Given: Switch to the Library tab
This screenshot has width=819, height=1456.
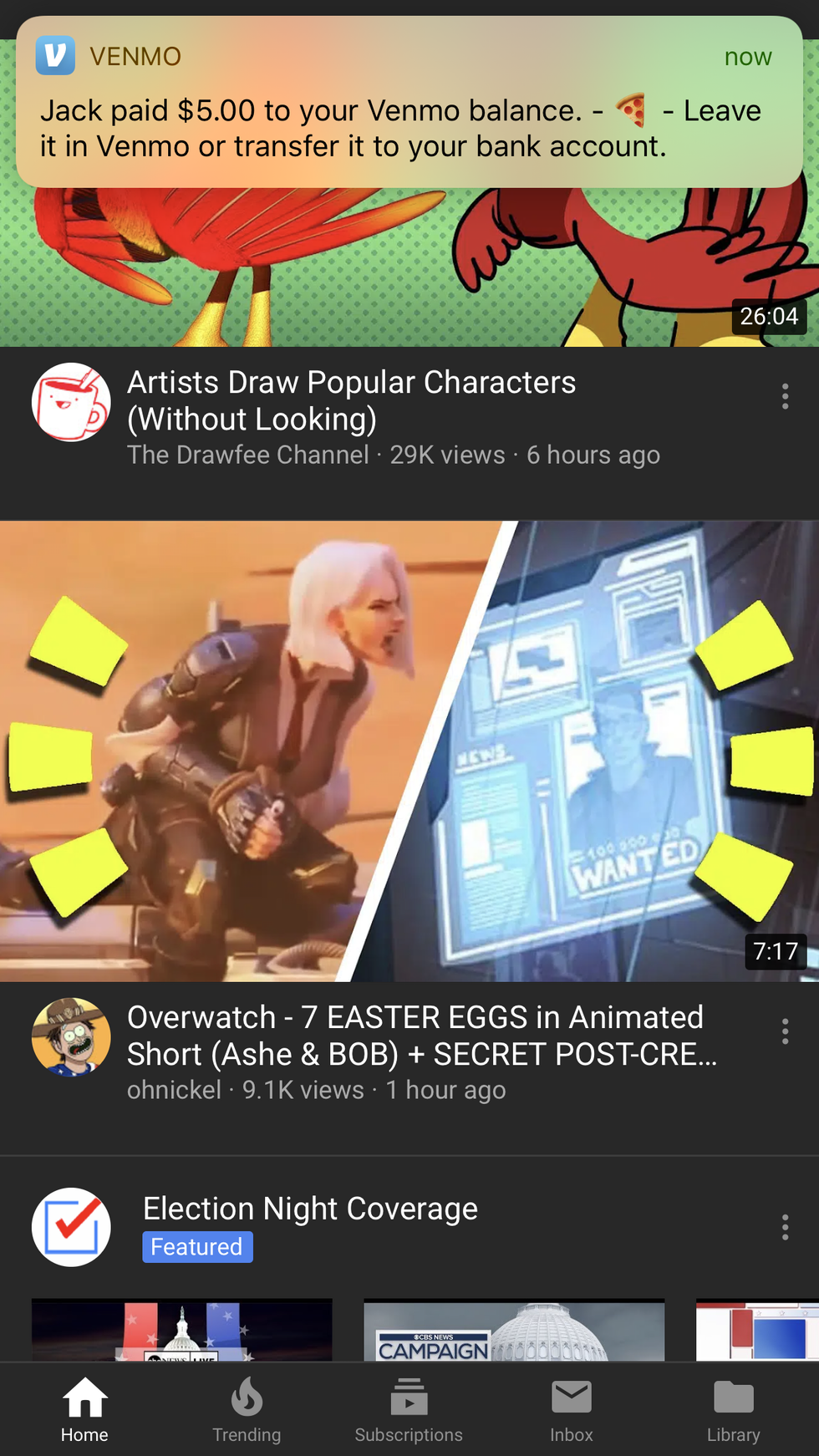Looking at the screenshot, I should pos(733,1410).
